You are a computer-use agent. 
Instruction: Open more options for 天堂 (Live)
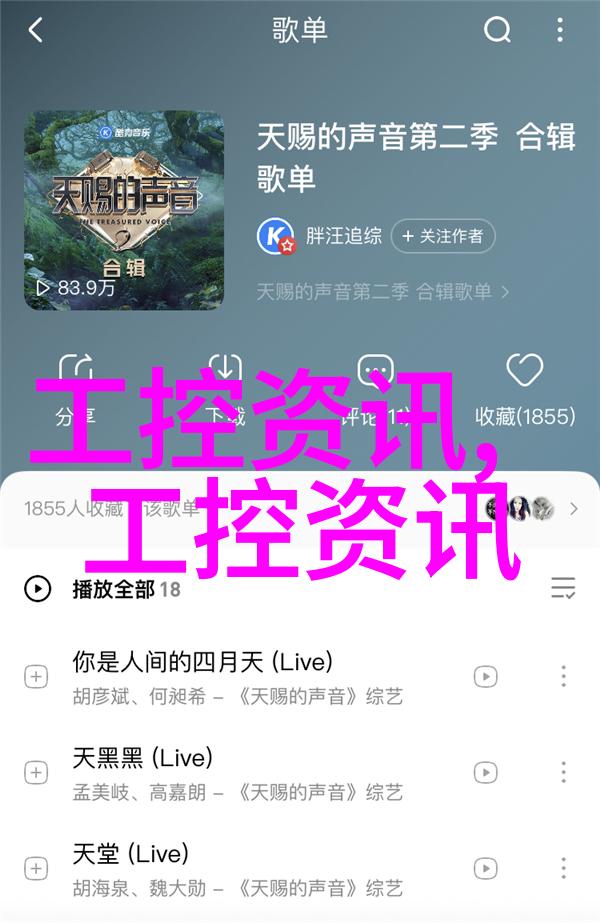pos(563,867)
